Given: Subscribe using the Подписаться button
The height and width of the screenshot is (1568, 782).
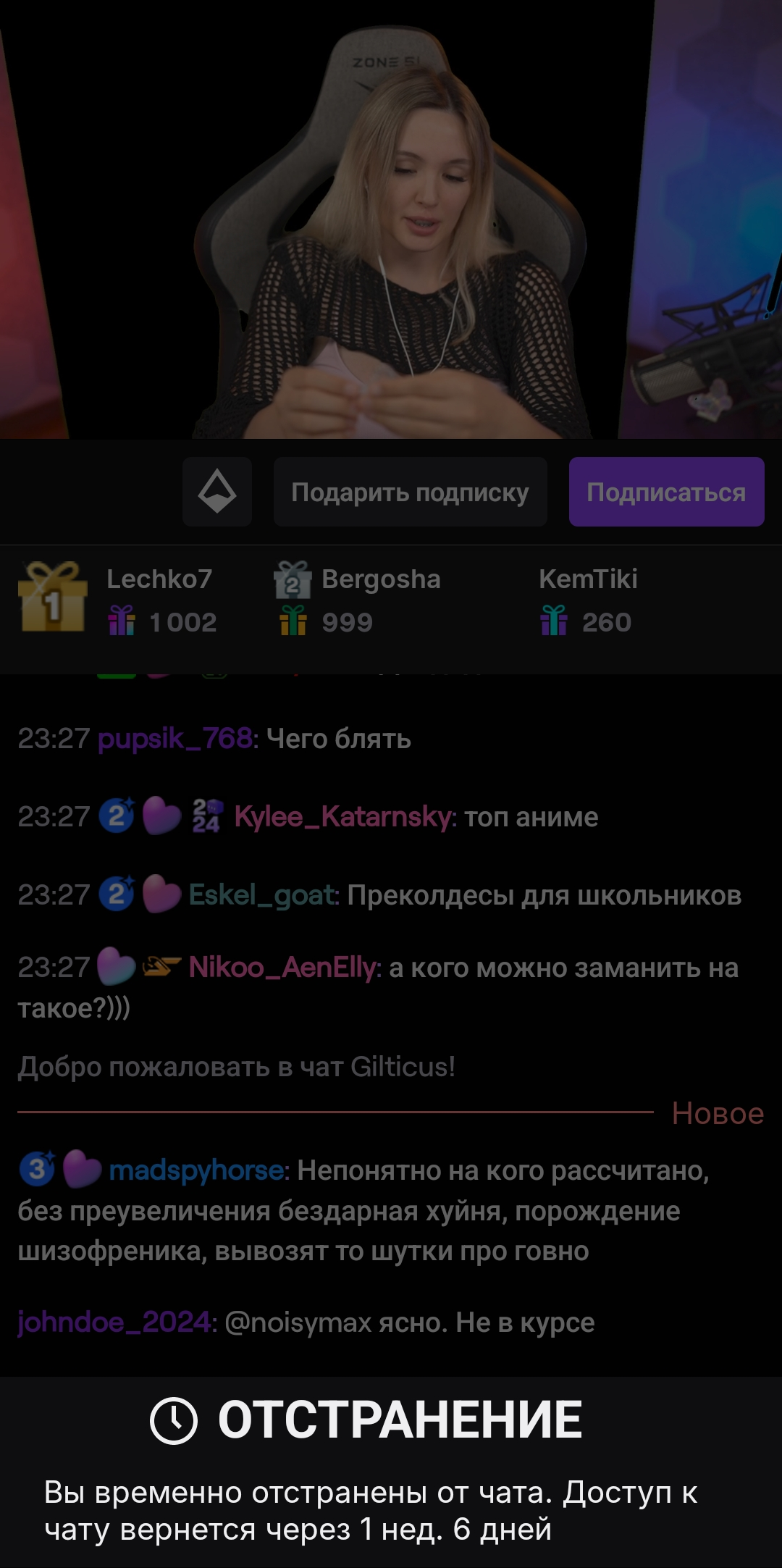Looking at the screenshot, I should click(x=666, y=492).
